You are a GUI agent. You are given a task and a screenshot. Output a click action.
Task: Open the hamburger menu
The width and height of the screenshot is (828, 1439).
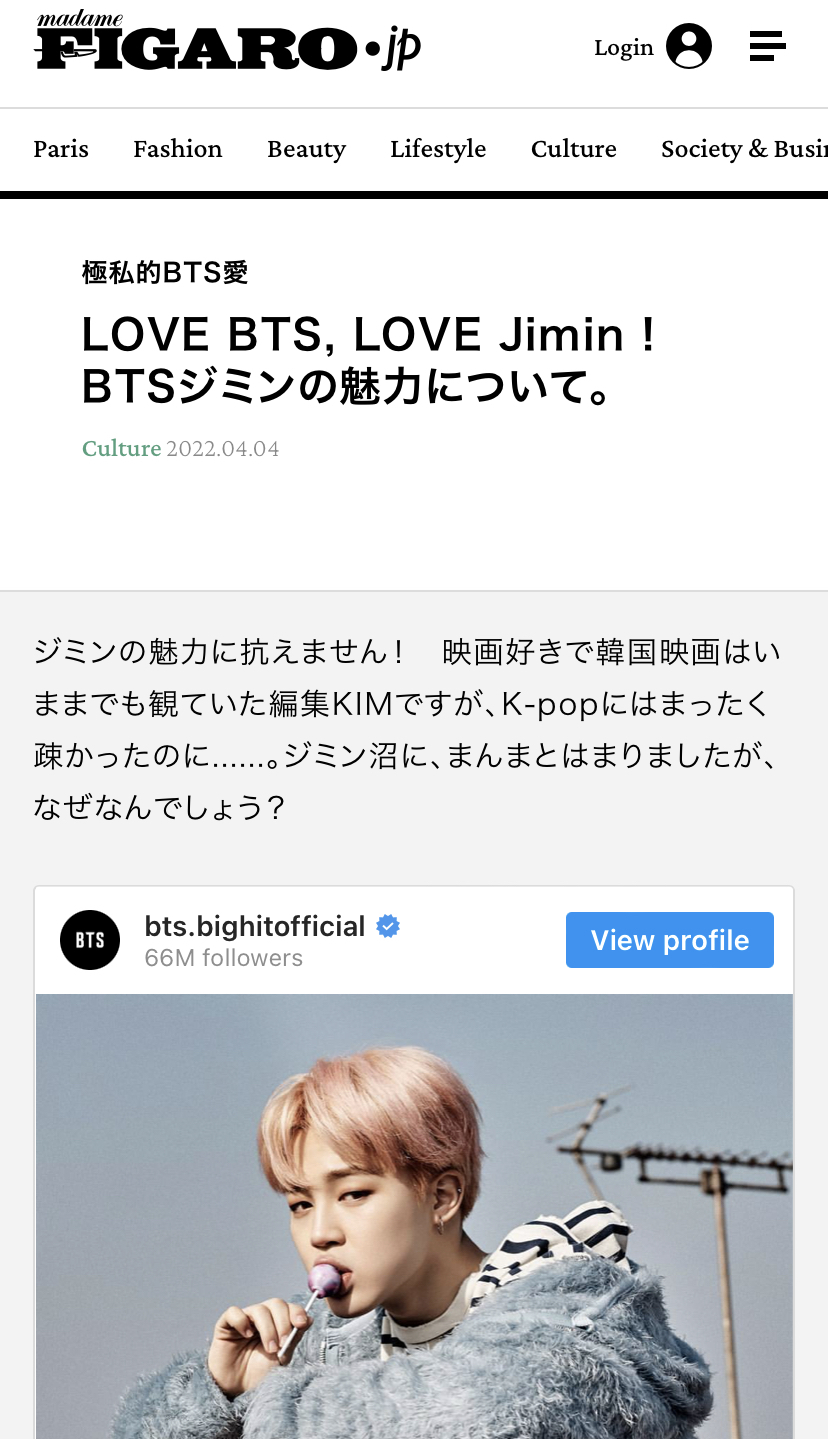tap(767, 46)
